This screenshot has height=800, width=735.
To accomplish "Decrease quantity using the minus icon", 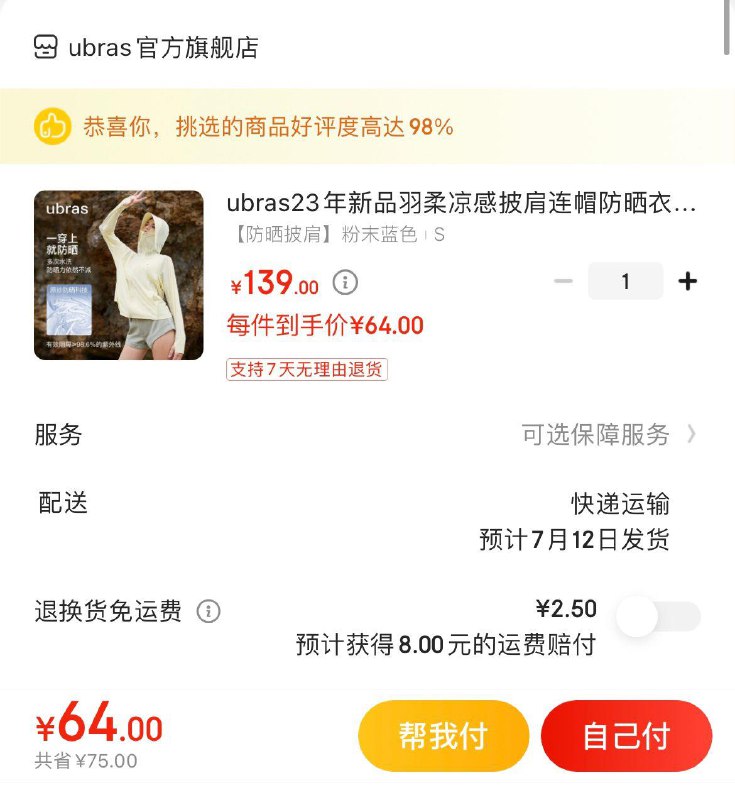I will click(564, 281).
